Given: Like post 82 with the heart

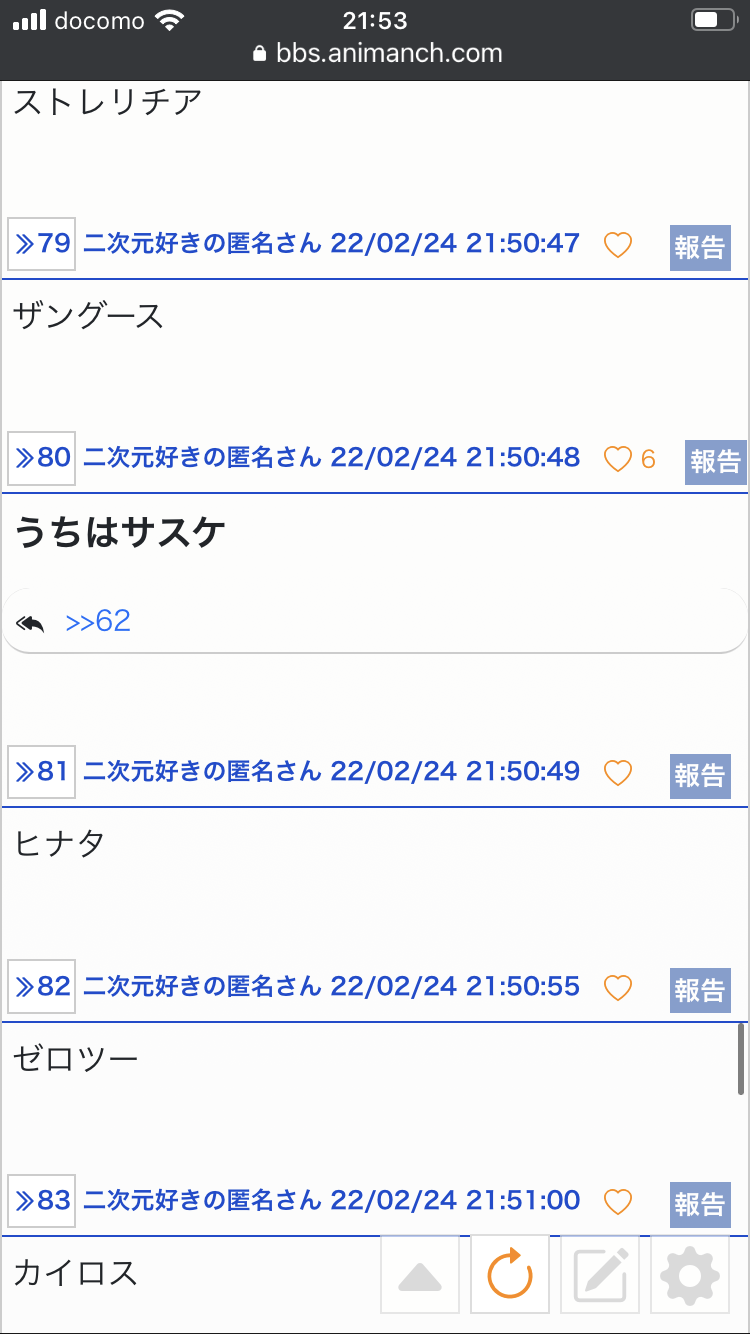Looking at the screenshot, I should [x=618, y=987].
